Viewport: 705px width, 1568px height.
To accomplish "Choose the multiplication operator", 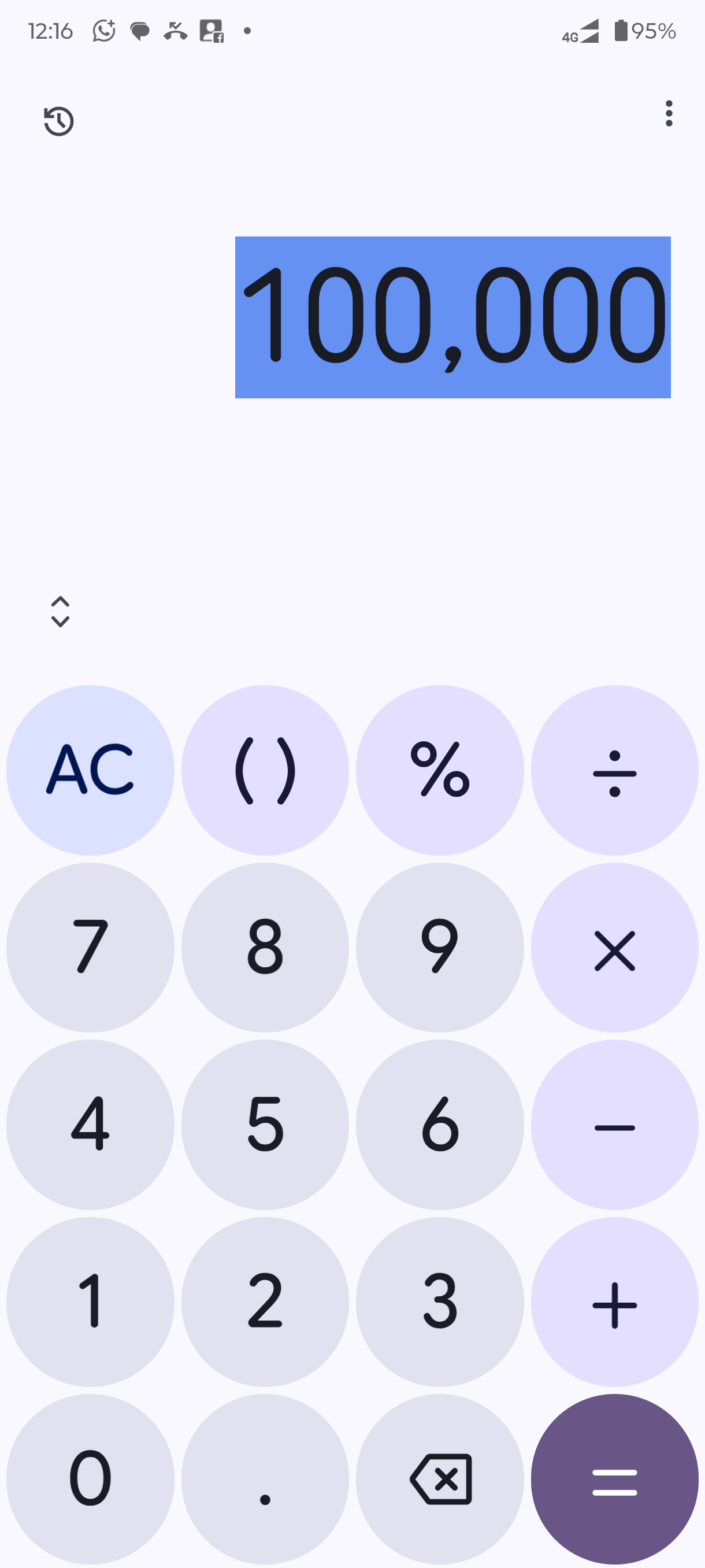I will [614, 948].
